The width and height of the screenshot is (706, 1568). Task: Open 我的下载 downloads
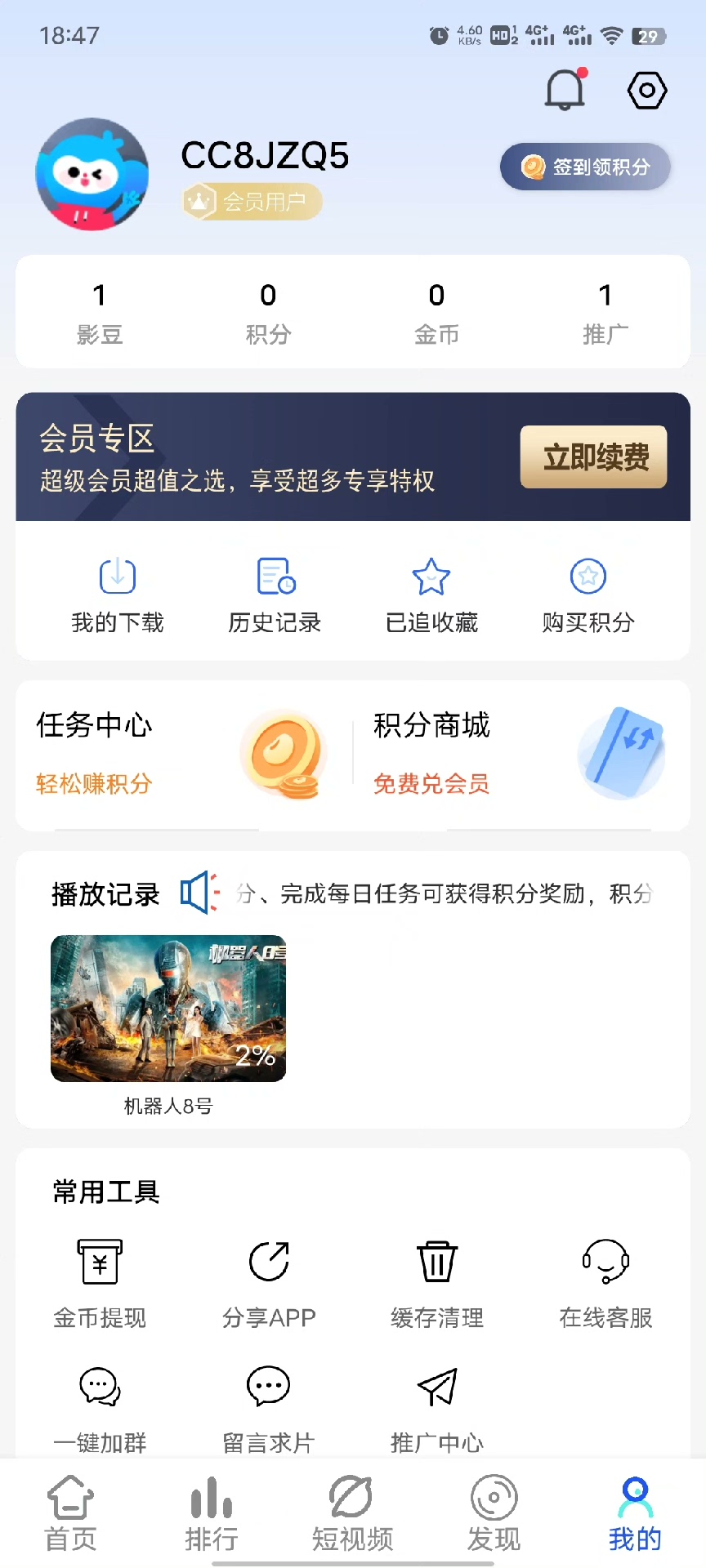tap(118, 595)
